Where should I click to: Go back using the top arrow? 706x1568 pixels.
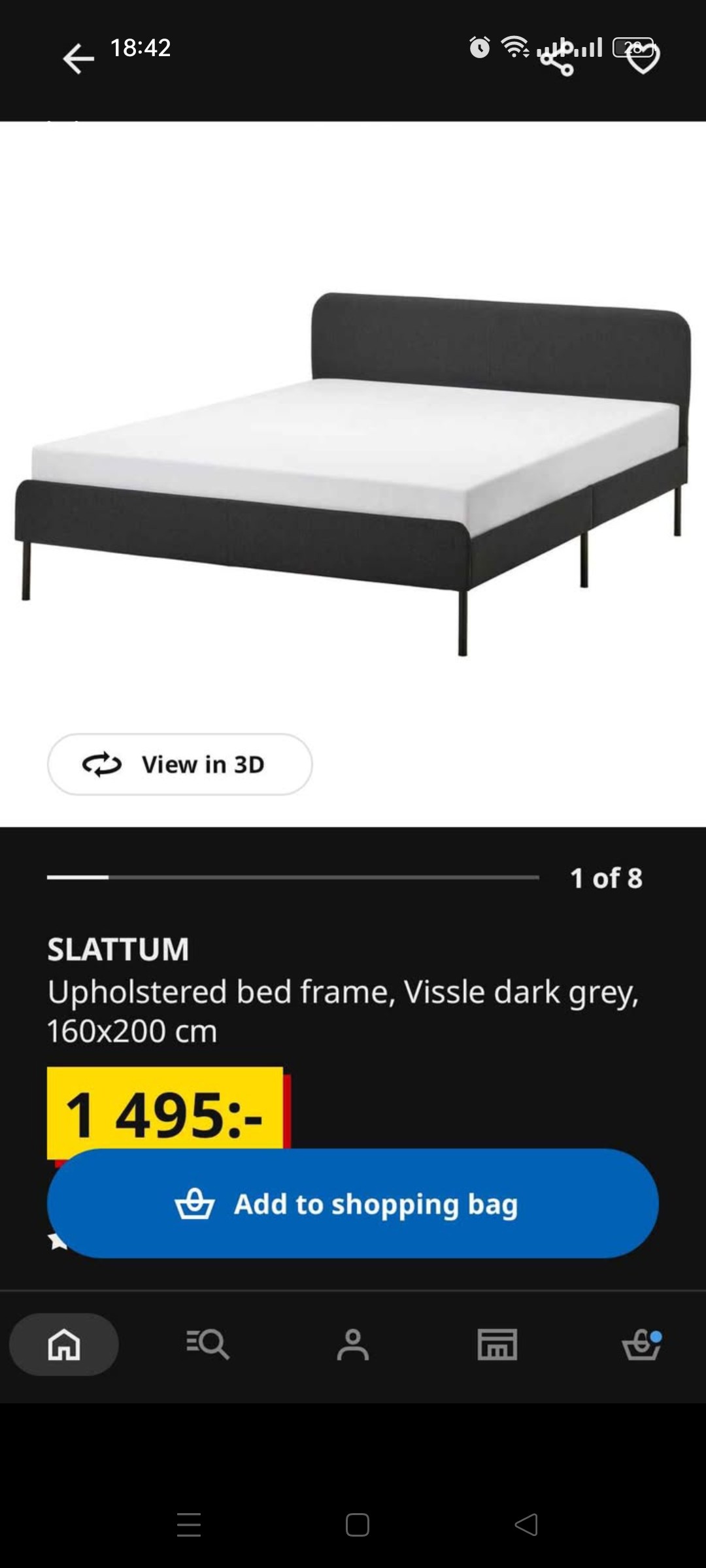[78, 59]
